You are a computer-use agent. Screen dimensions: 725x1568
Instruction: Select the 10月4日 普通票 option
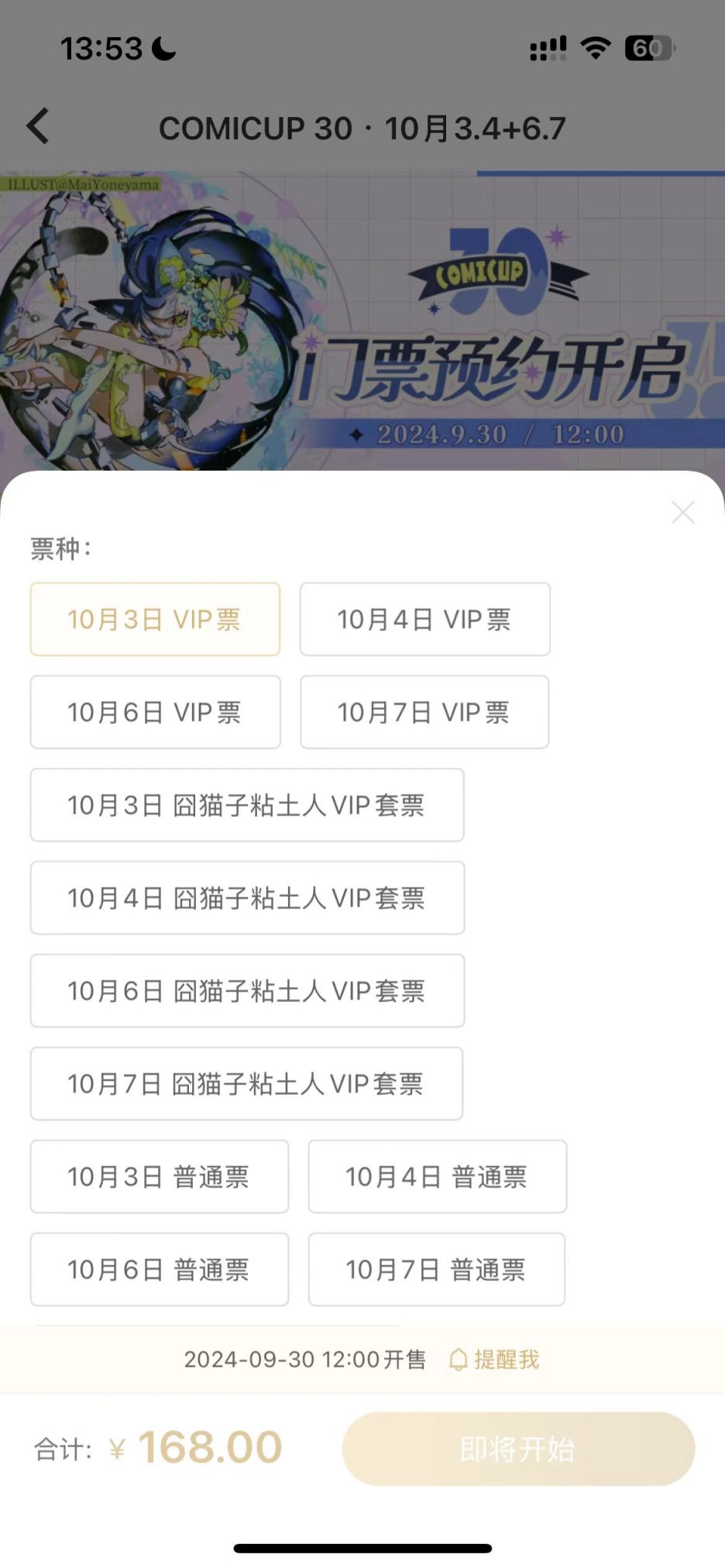pyautogui.click(x=436, y=1176)
